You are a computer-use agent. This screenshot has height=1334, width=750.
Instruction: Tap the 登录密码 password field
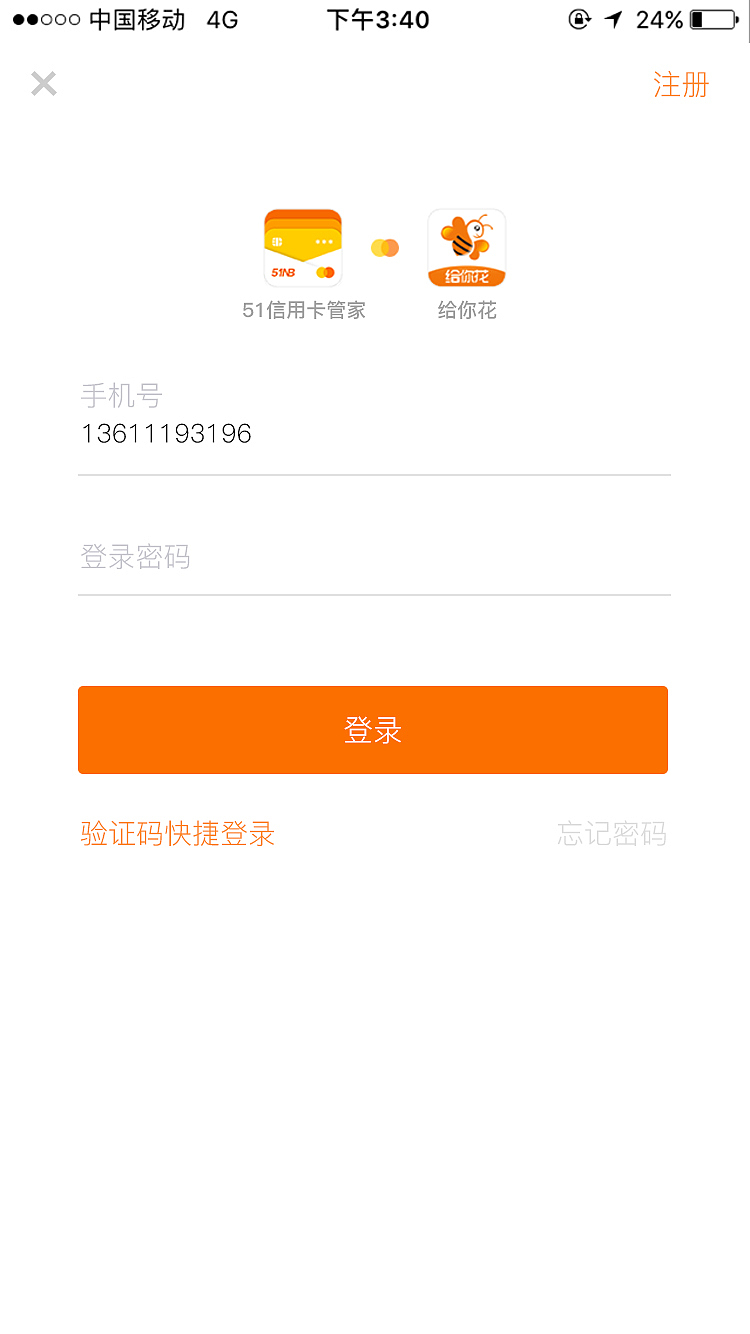pos(136,556)
